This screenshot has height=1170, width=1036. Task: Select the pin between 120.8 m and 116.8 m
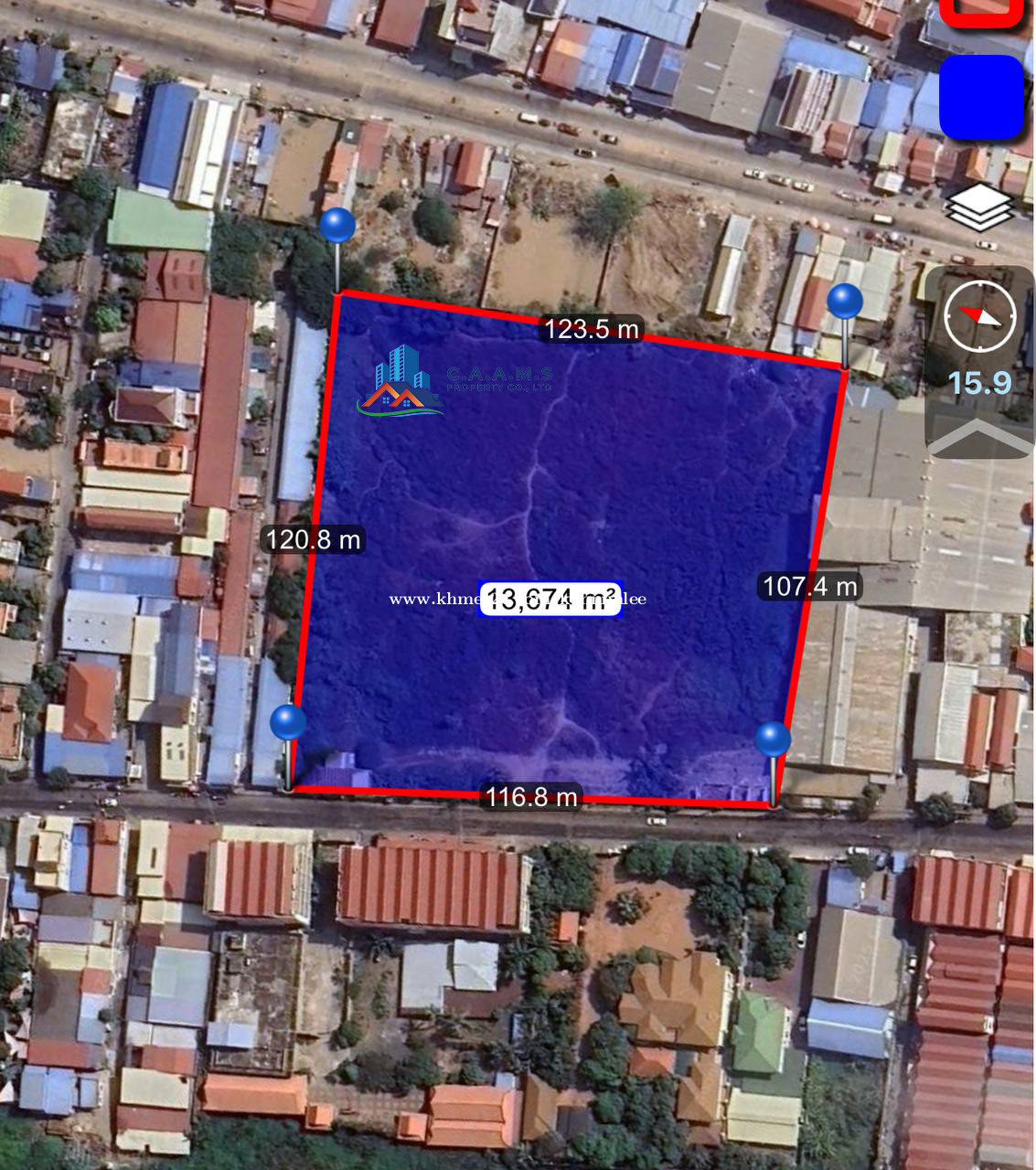(x=289, y=723)
